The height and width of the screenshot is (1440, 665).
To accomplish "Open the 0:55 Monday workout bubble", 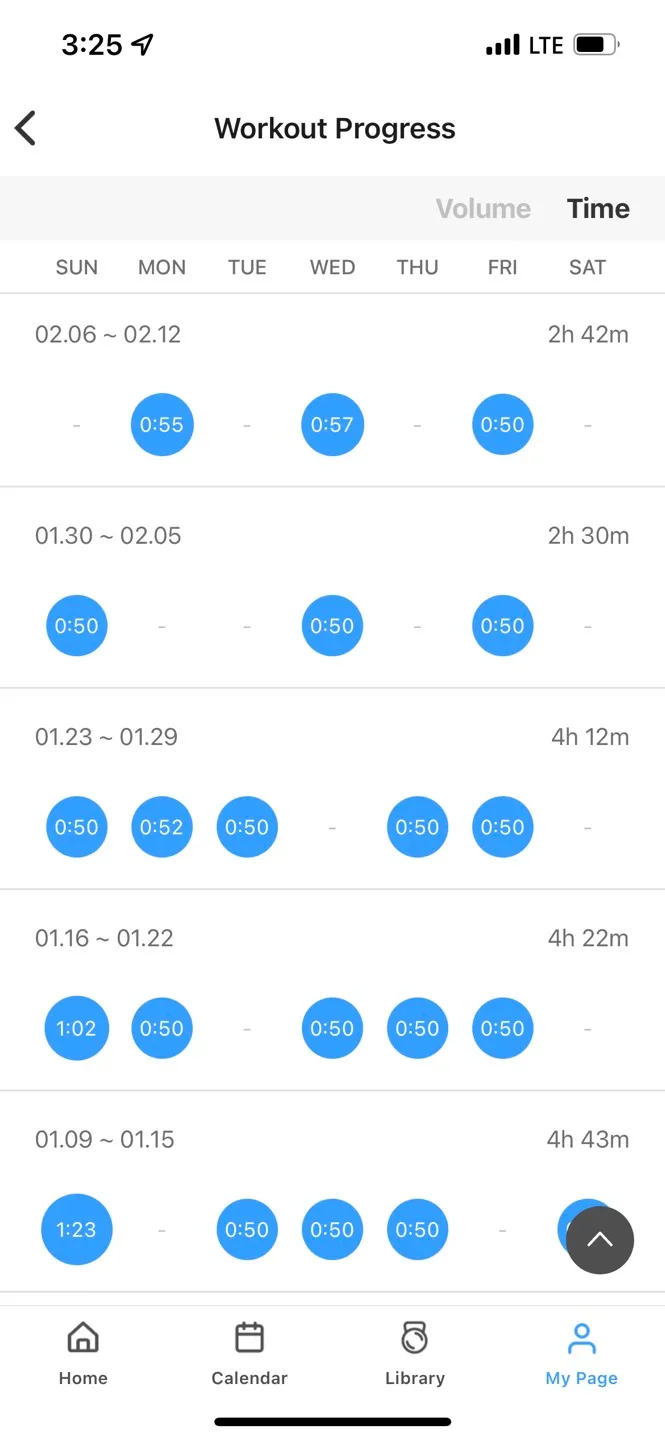I will (162, 425).
